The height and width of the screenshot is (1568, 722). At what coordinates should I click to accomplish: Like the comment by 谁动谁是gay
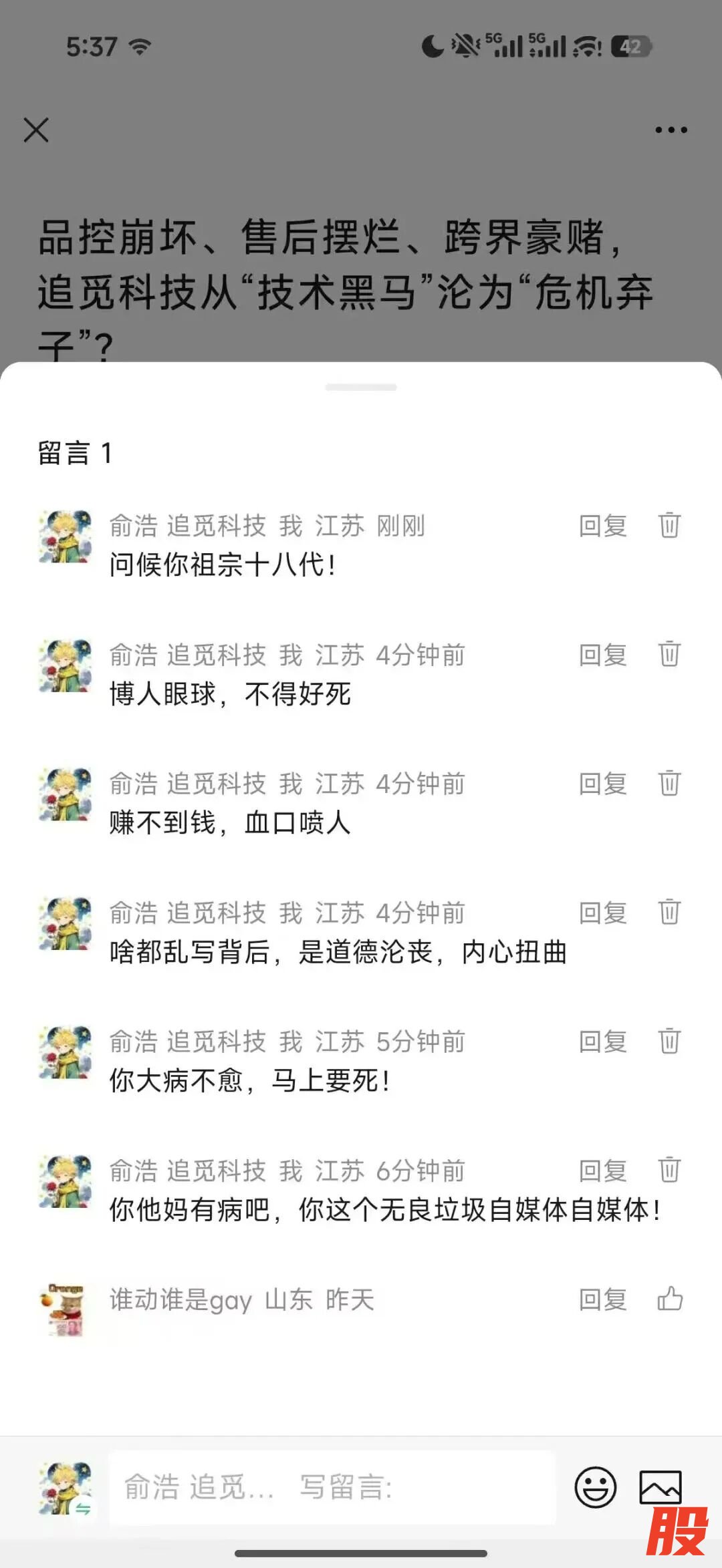[x=670, y=1299]
